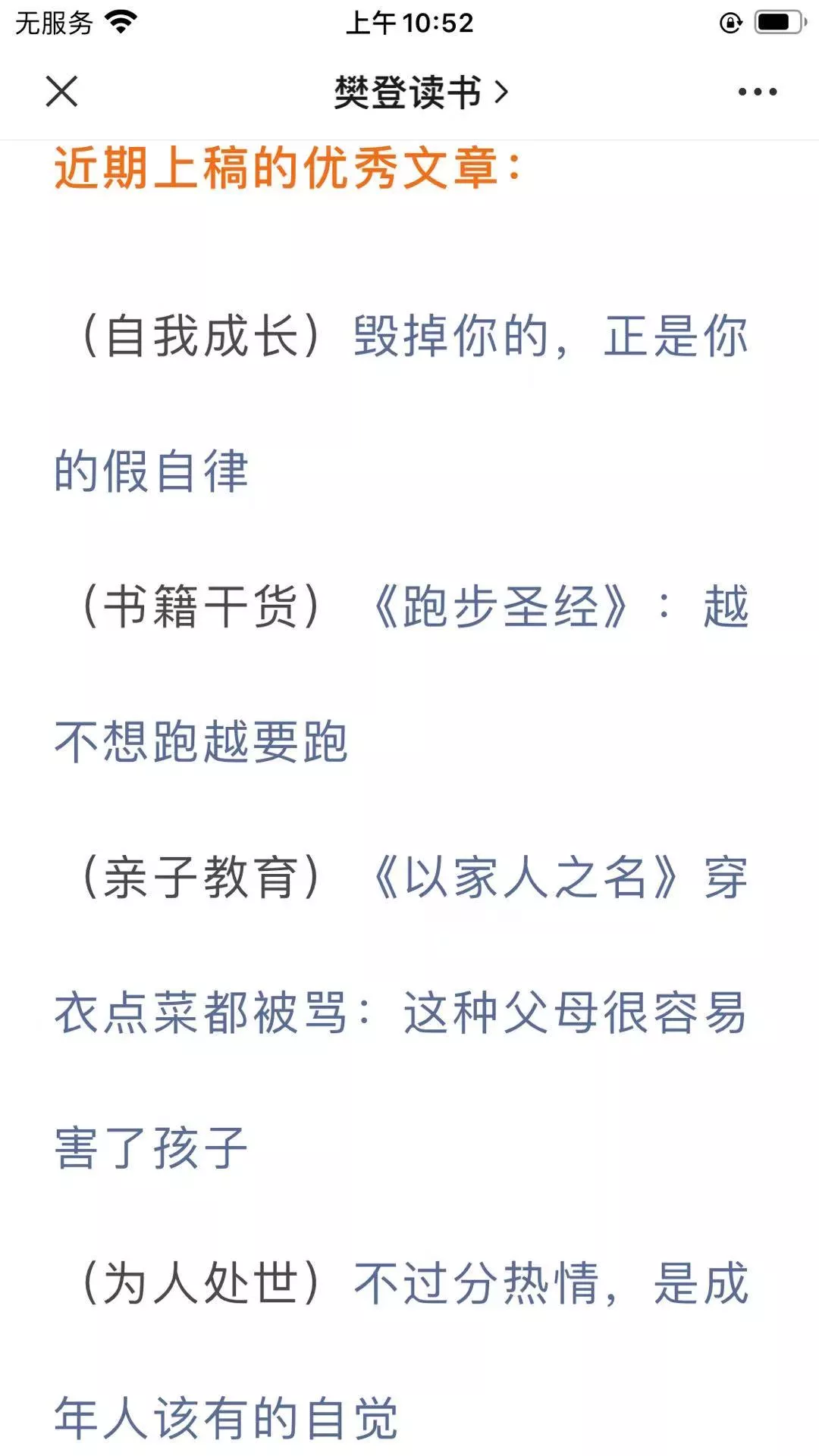Open the three-dot more options menu
The height and width of the screenshot is (1456, 819).
coord(757,92)
